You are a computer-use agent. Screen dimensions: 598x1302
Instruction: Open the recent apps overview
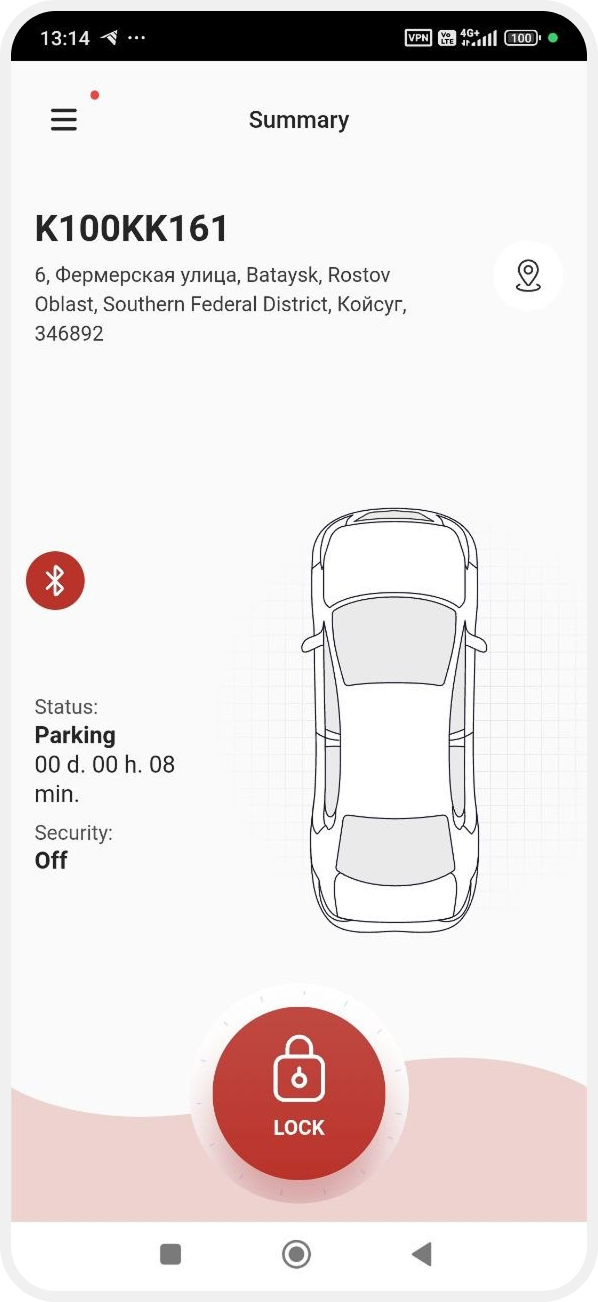point(171,1254)
